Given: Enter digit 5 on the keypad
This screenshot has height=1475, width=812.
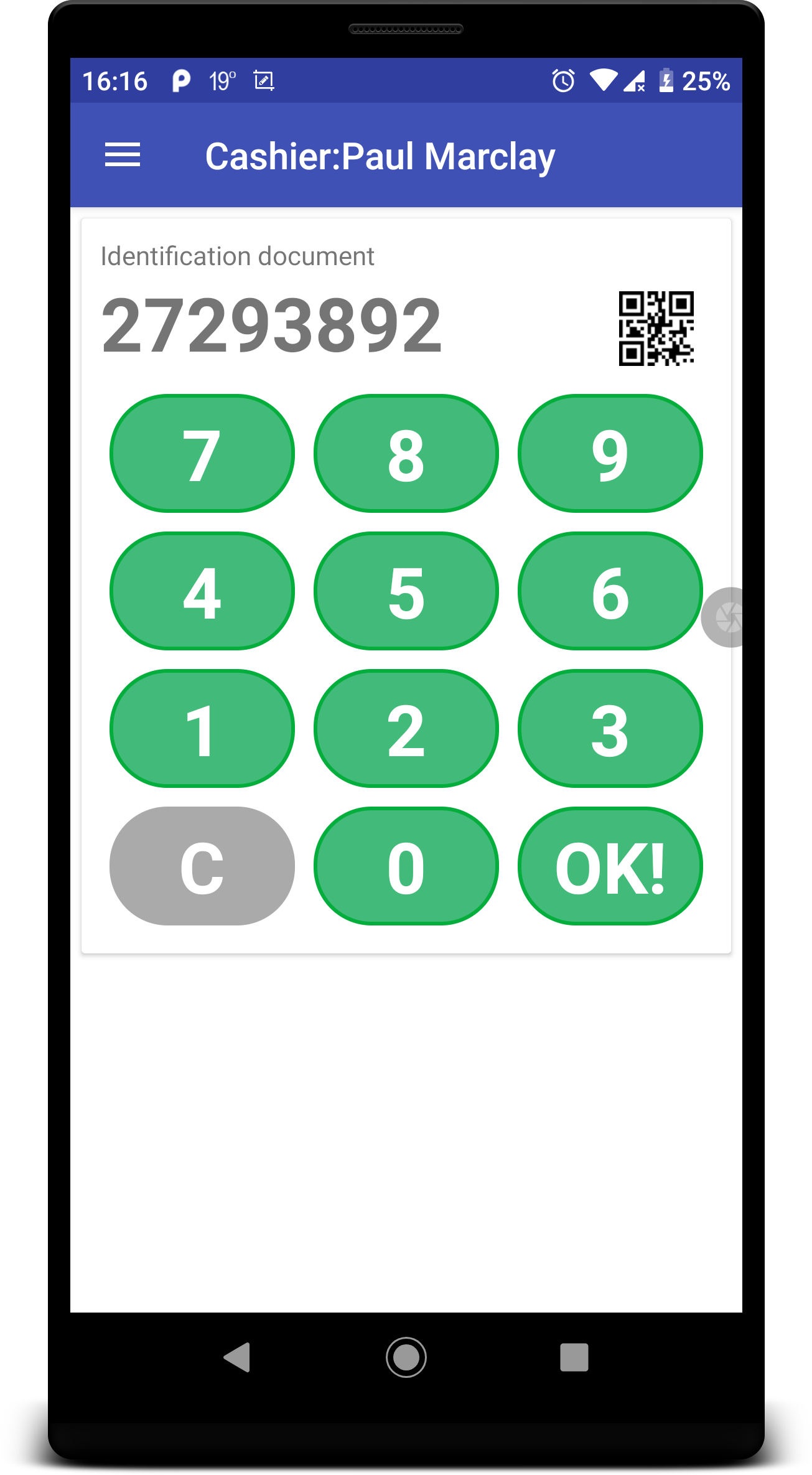Looking at the screenshot, I should click(x=406, y=591).
